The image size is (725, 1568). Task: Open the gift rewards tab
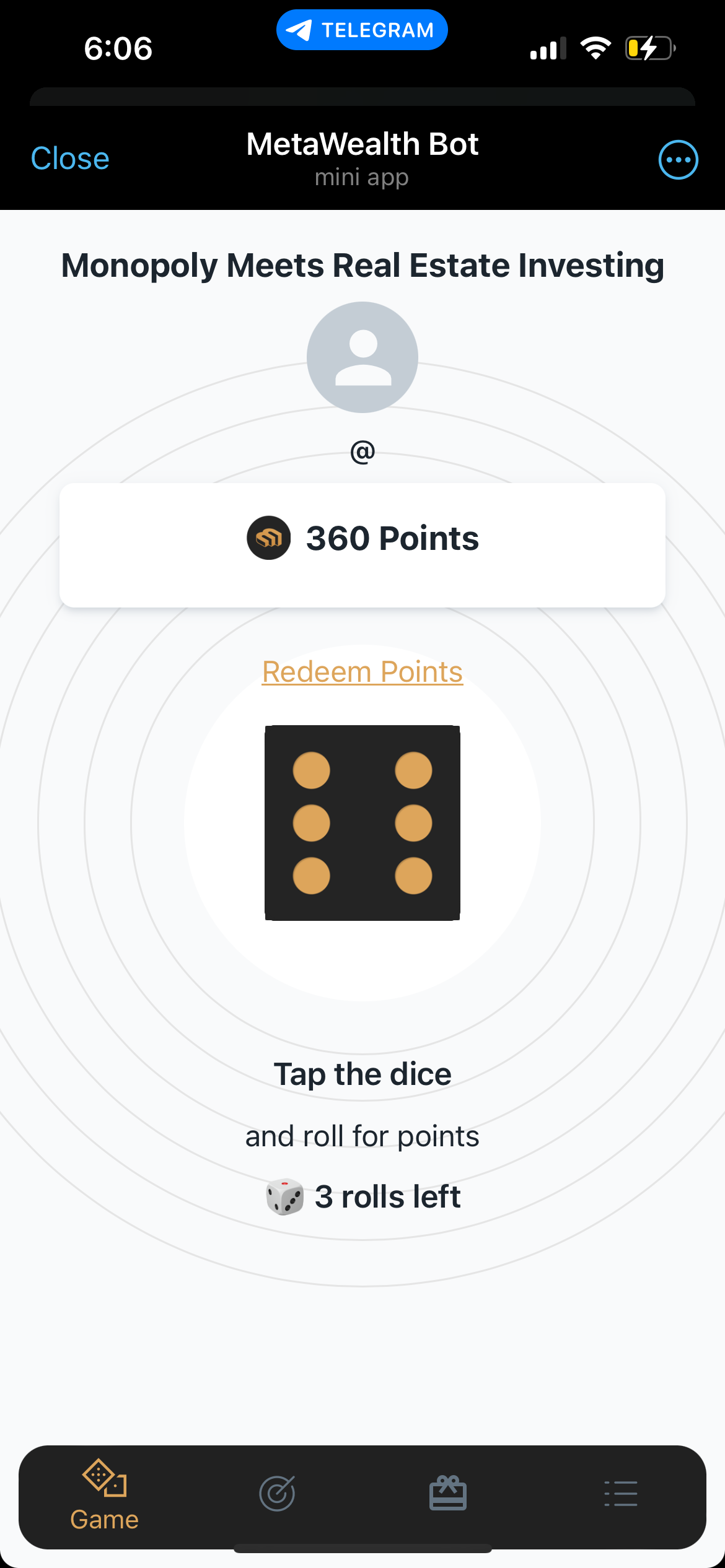447,1494
